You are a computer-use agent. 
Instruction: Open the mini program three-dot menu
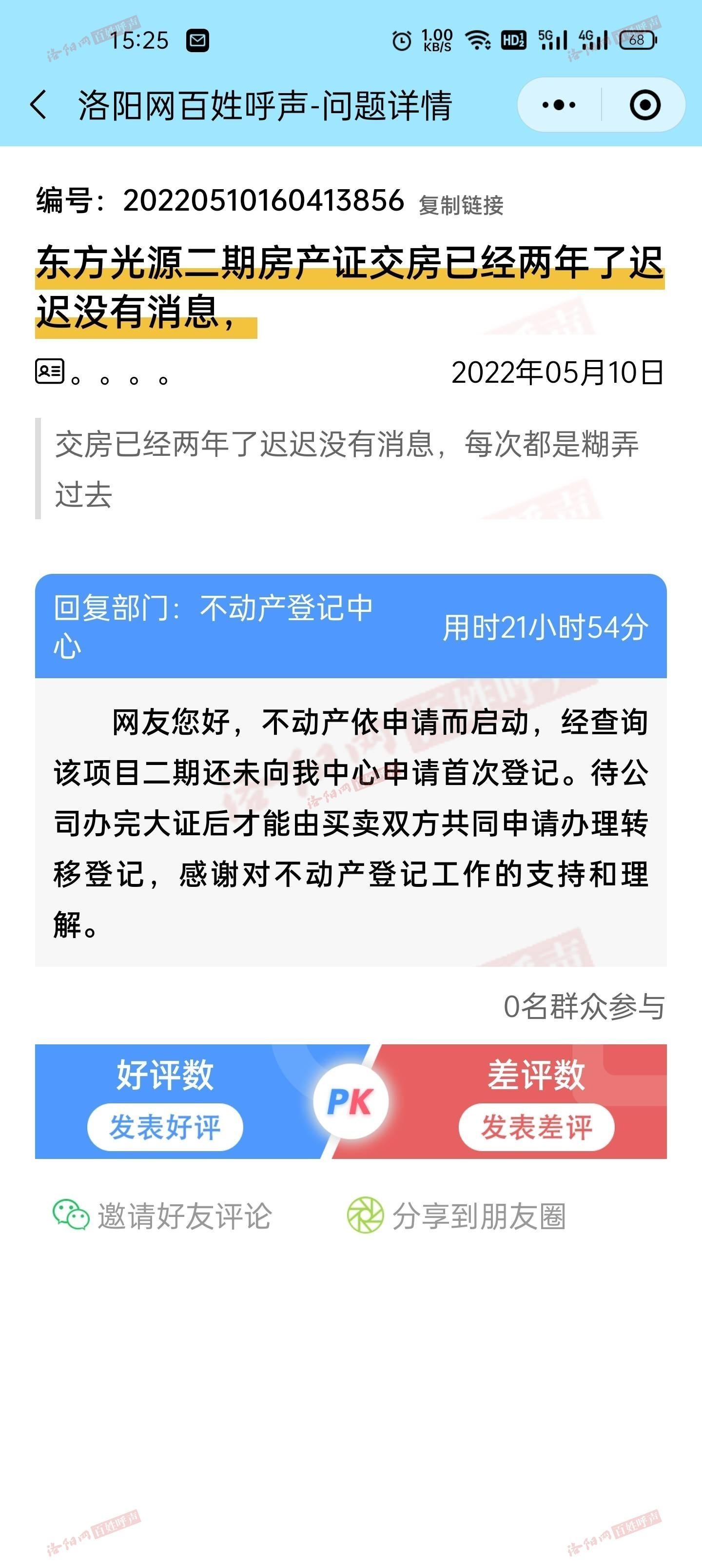tap(559, 105)
